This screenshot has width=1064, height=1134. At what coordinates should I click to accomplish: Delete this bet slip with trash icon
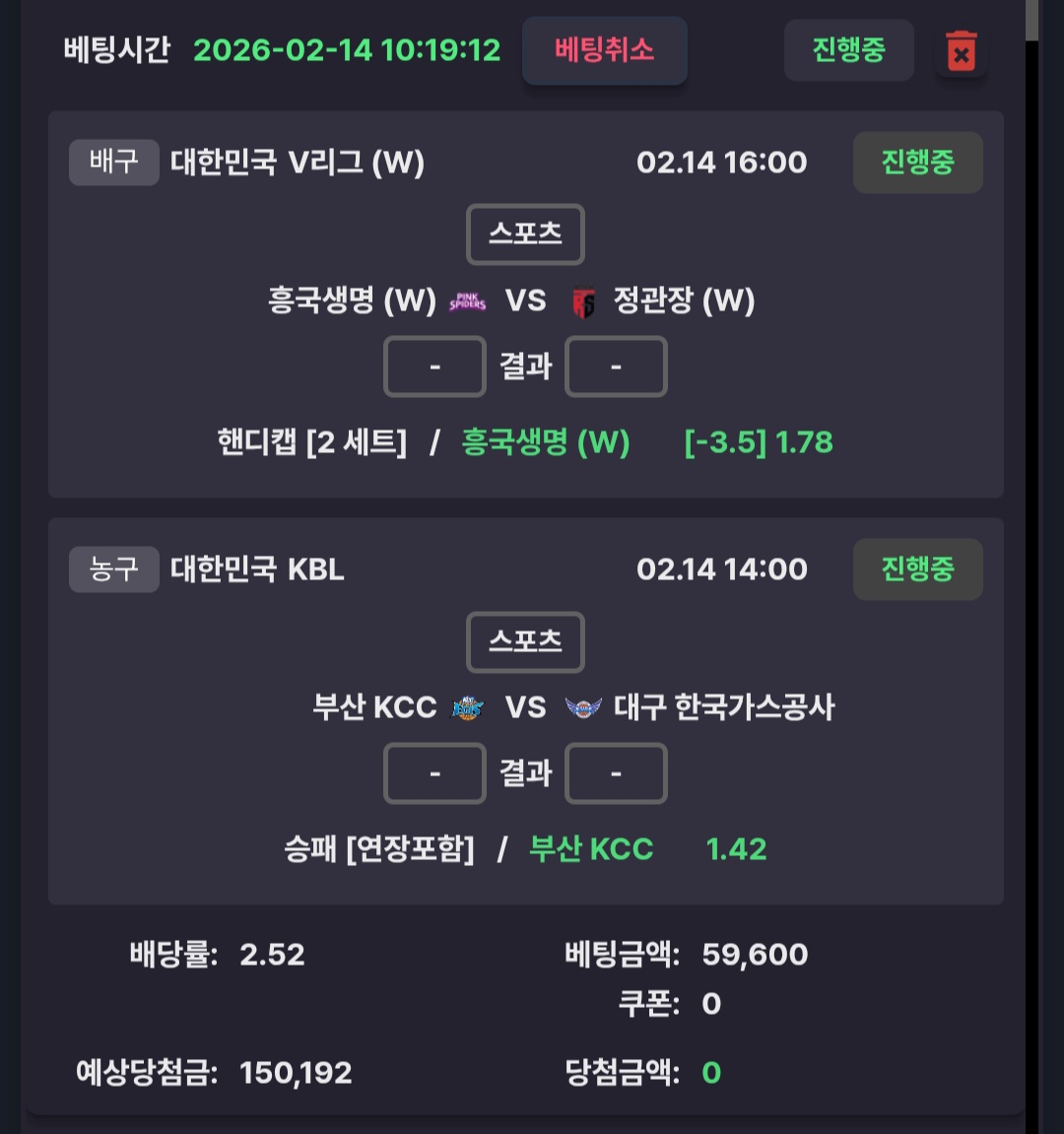(x=961, y=51)
